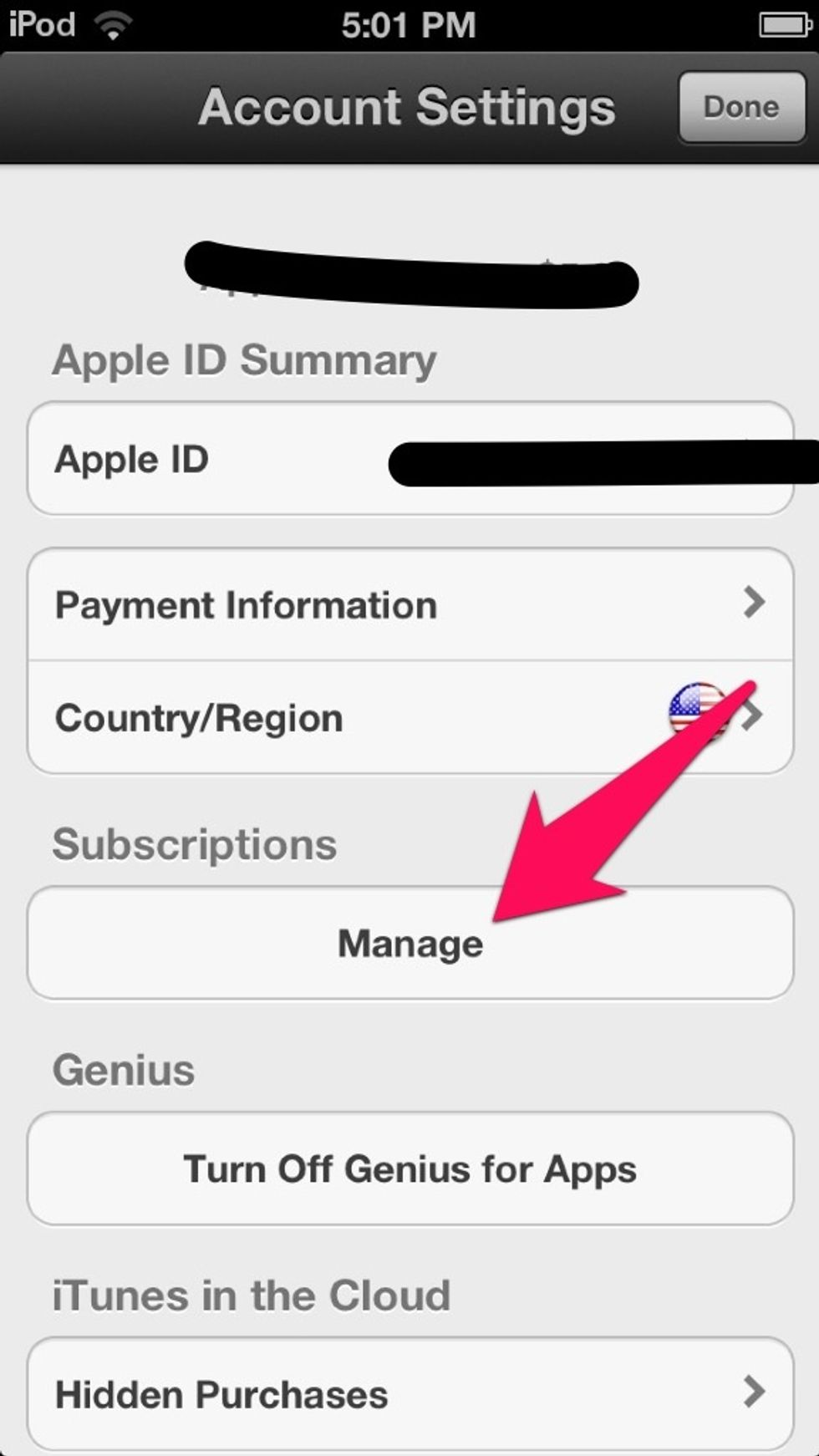819x1456 pixels.
Task: Tap the Manage row to change subscription settings
Action: (409, 942)
